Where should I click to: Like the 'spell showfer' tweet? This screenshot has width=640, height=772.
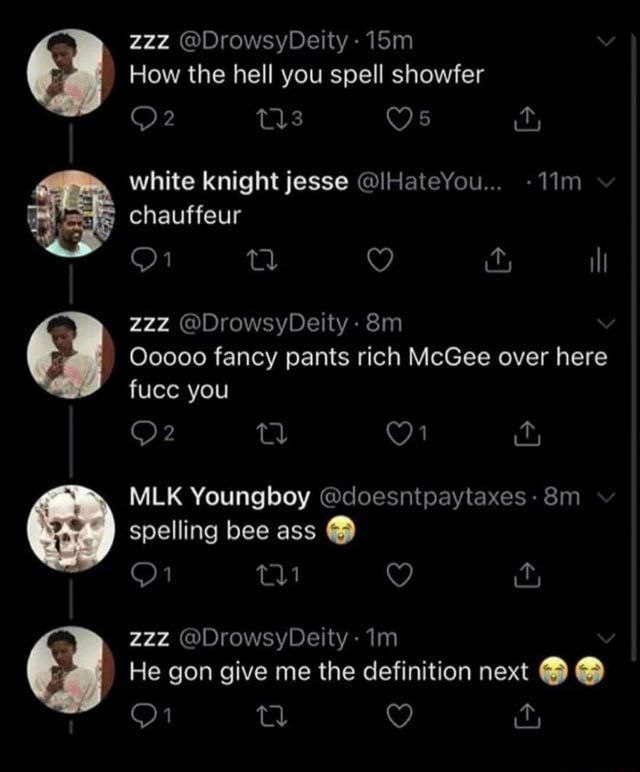(x=398, y=119)
